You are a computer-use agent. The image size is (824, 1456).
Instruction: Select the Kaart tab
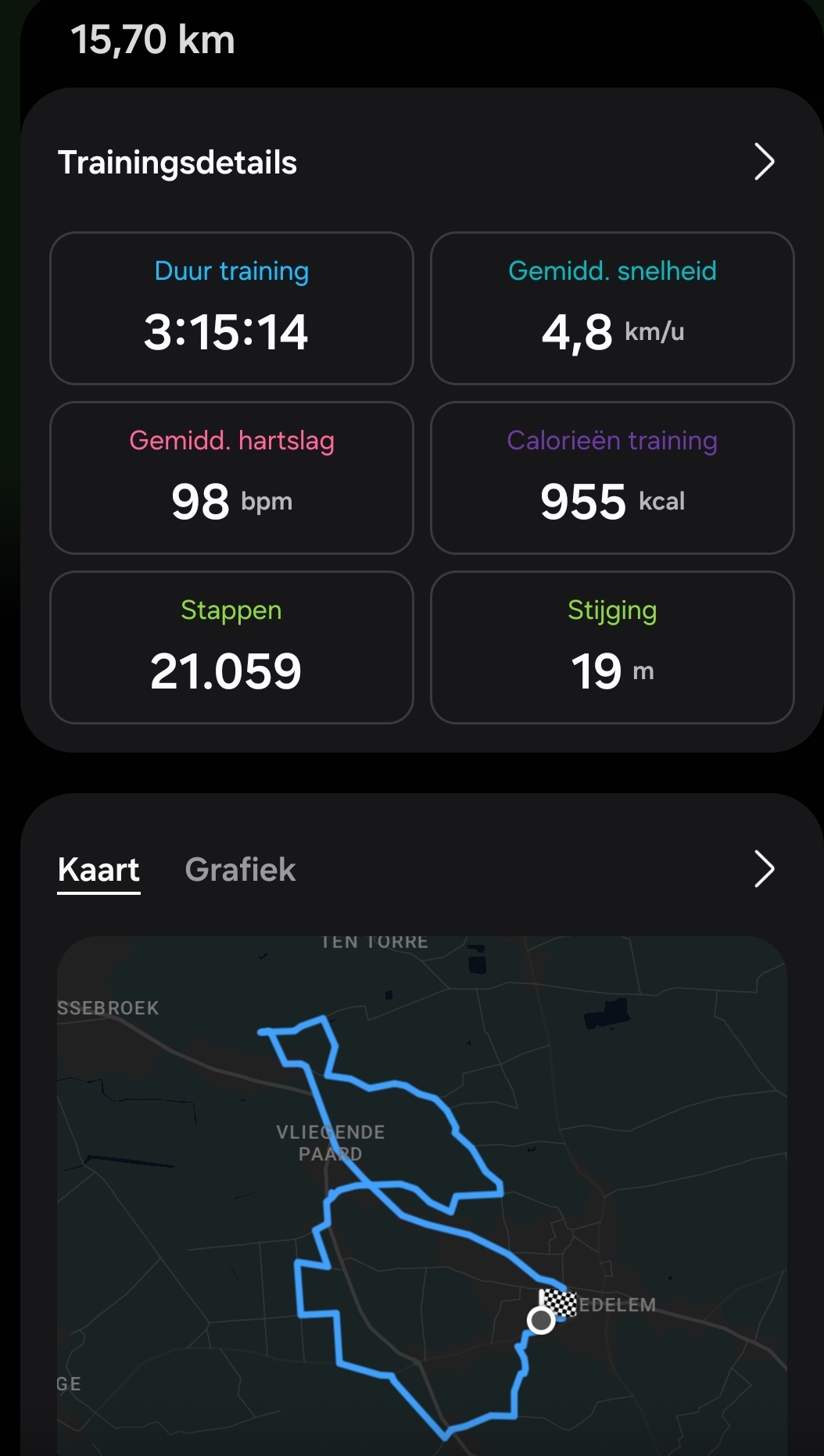99,870
